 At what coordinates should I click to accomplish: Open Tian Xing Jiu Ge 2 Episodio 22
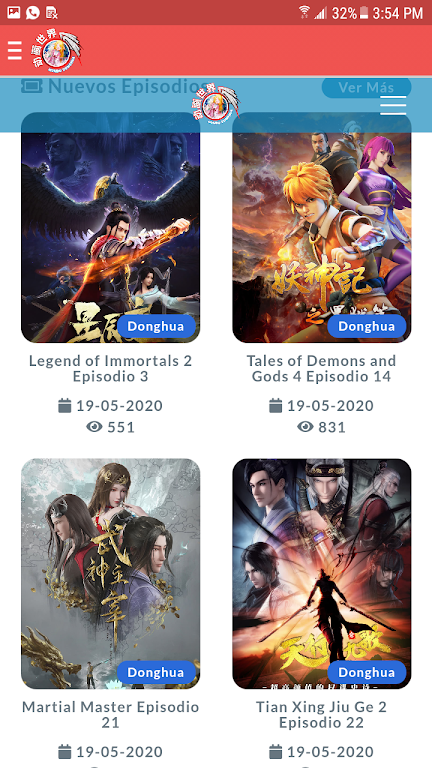[x=322, y=715]
